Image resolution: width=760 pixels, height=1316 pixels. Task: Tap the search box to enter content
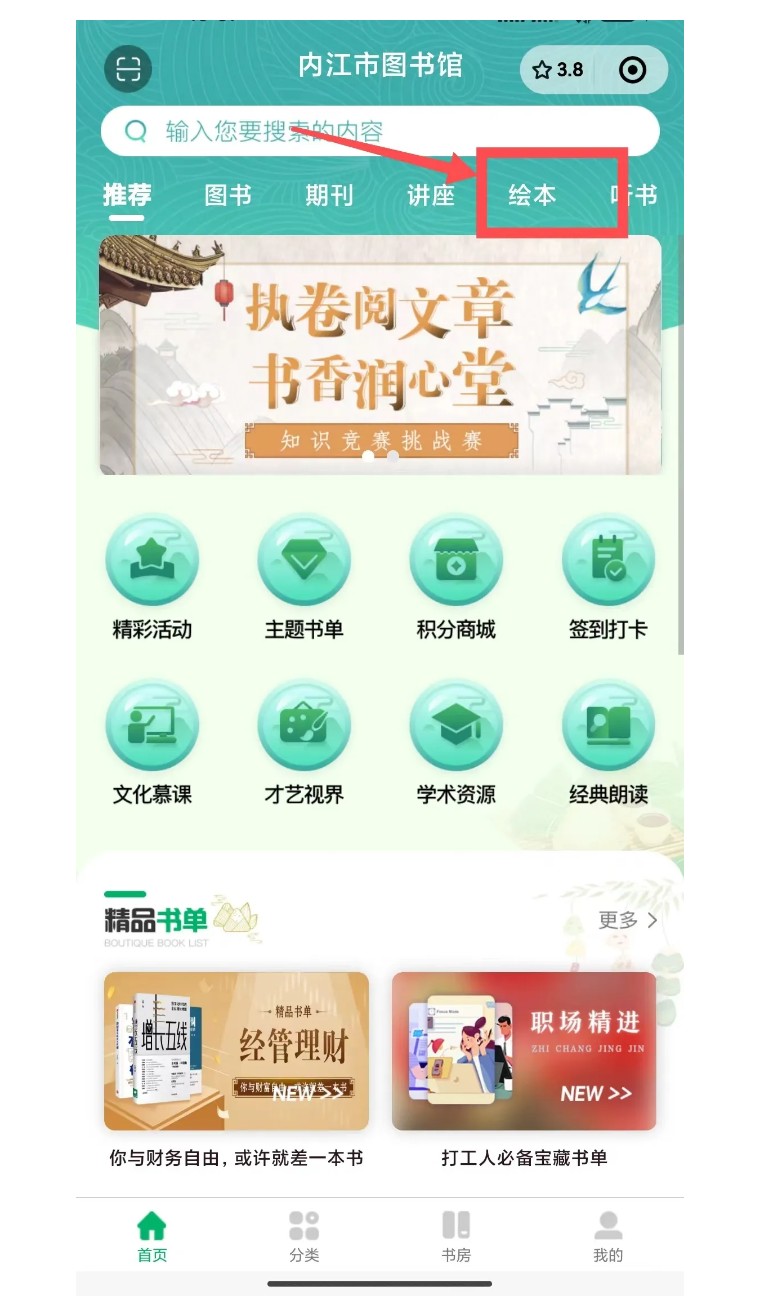tap(380, 131)
